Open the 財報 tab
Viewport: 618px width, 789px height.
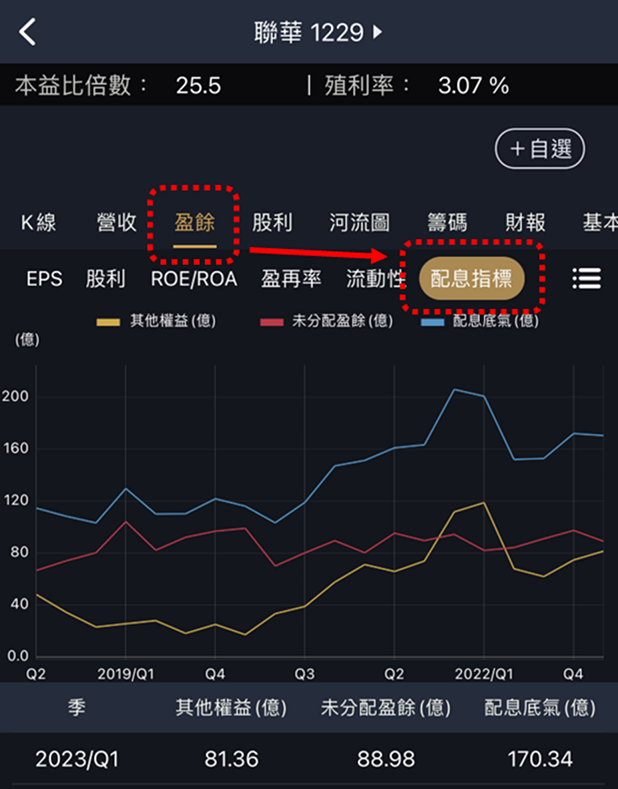pos(524,223)
